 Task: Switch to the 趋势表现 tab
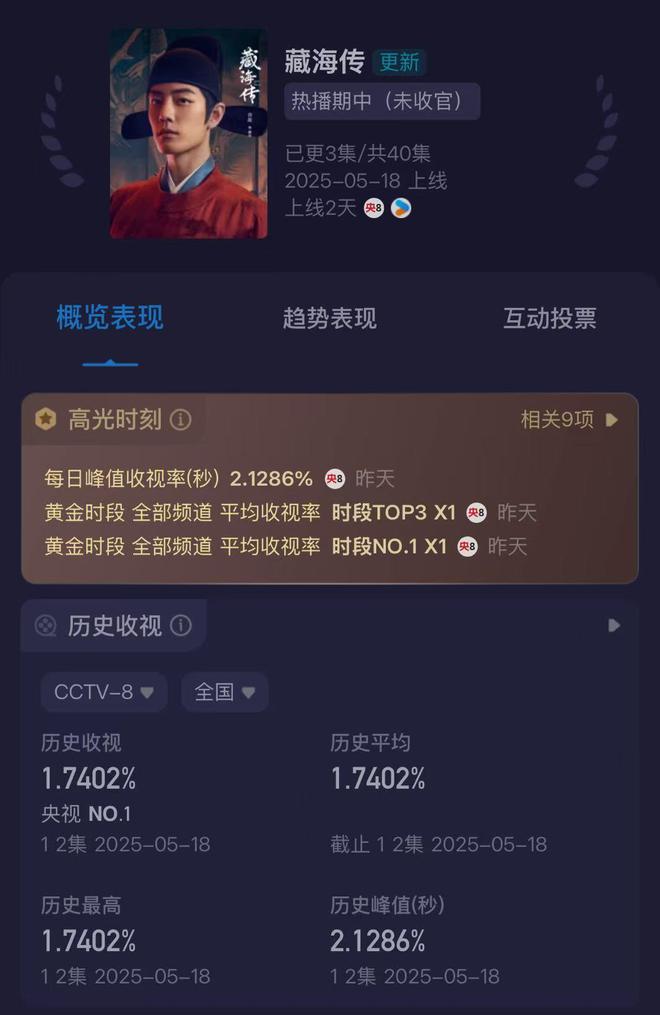point(329,319)
